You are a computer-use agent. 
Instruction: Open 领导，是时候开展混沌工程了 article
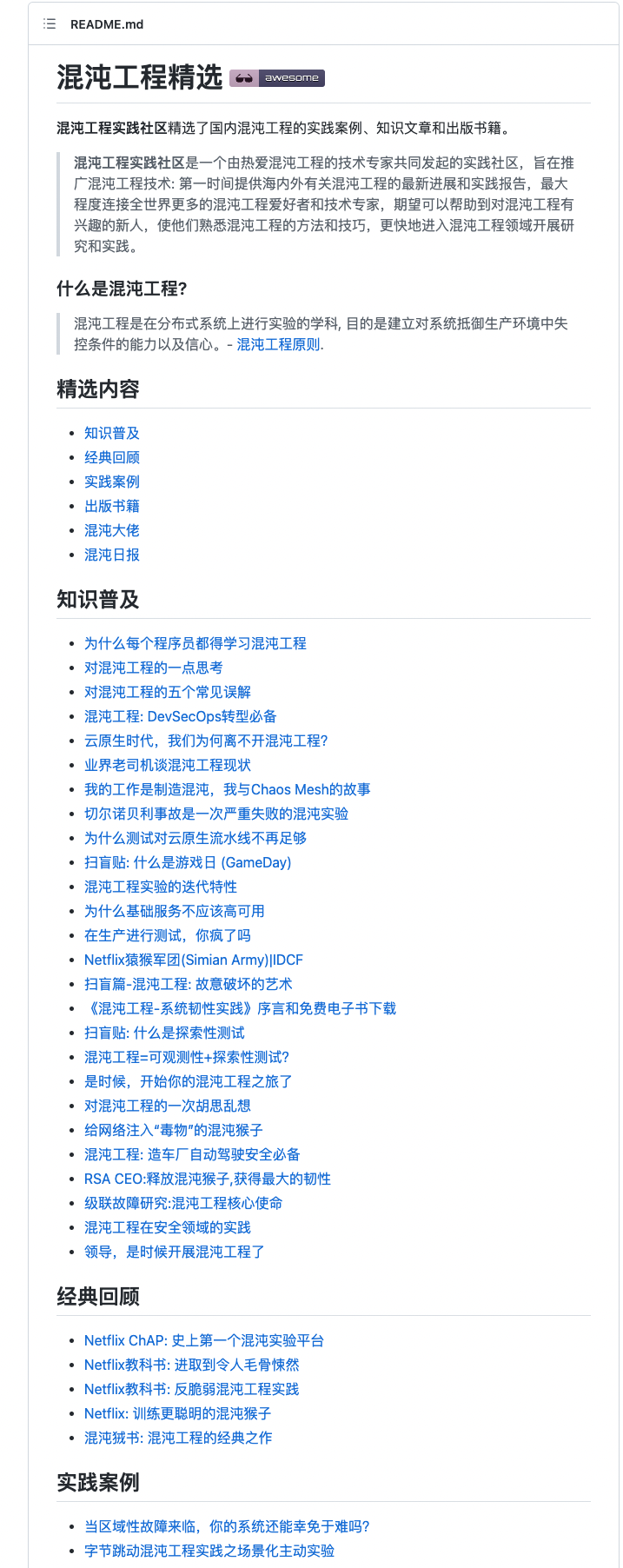click(174, 1252)
